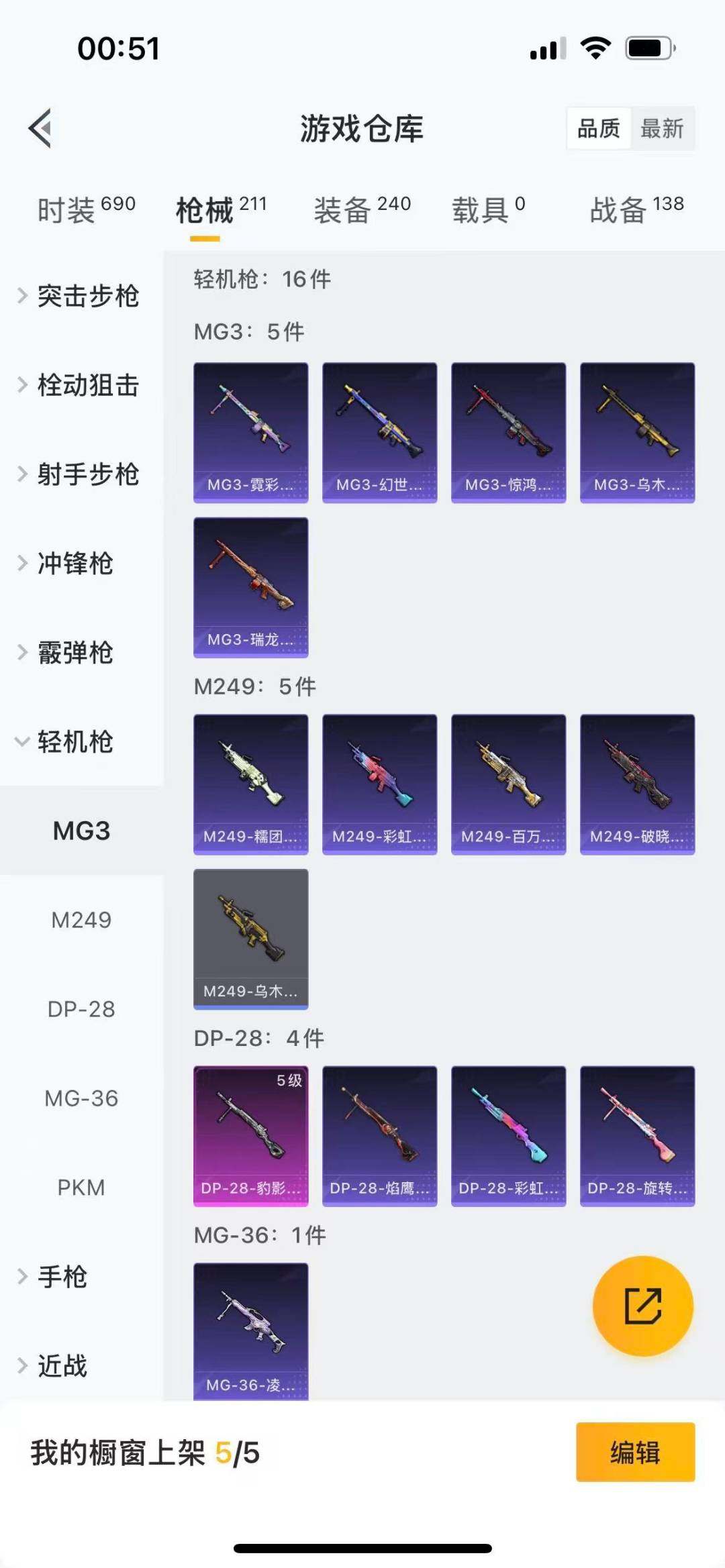This screenshot has height=1568, width=725.
Task: Sort by 最新
Action: [661, 128]
